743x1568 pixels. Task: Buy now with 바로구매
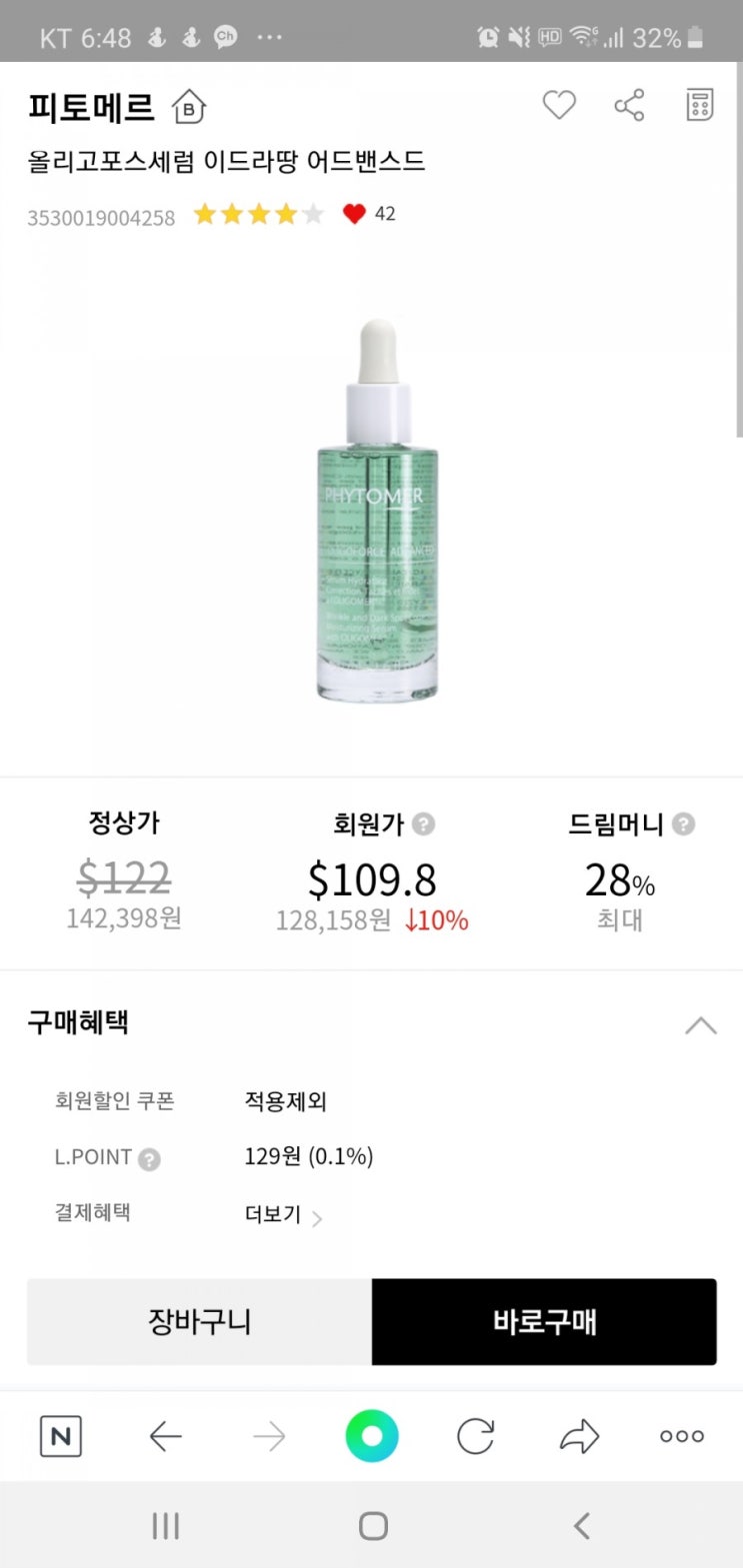544,1321
